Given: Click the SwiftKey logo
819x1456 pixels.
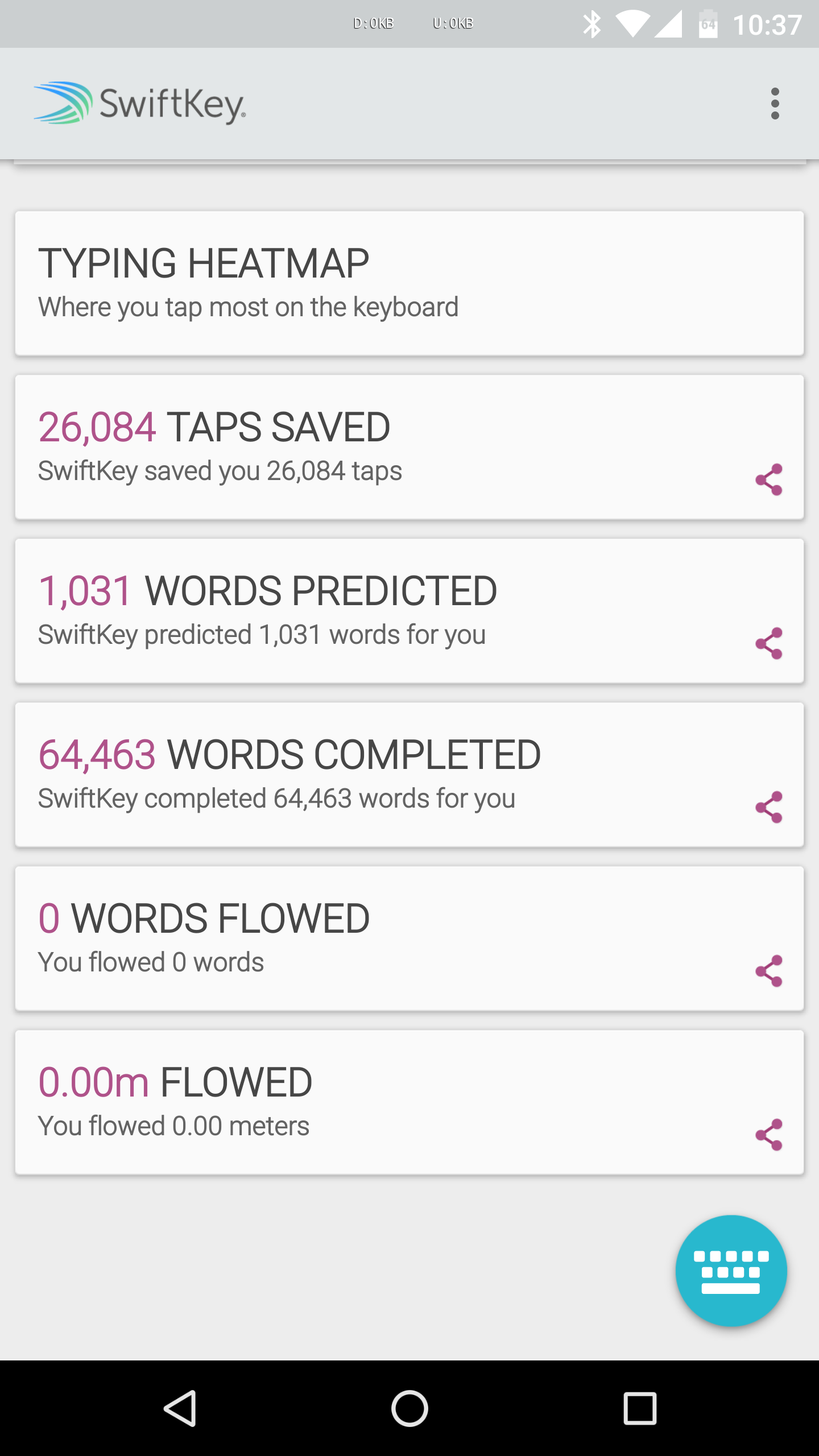Looking at the screenshot, I should (x=138, y=104).
